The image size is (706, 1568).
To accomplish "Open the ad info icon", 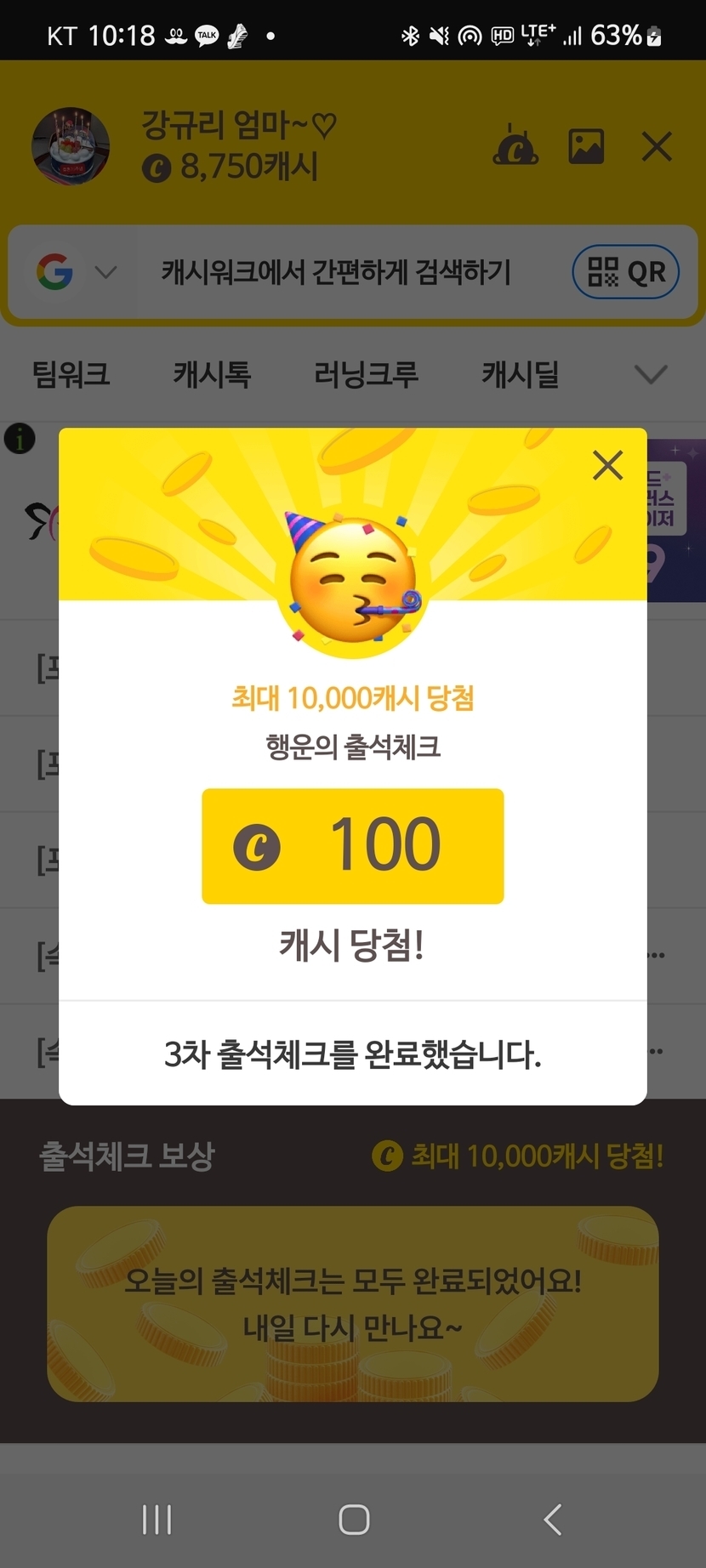I will pyautogui.click(x=20, y=439).
